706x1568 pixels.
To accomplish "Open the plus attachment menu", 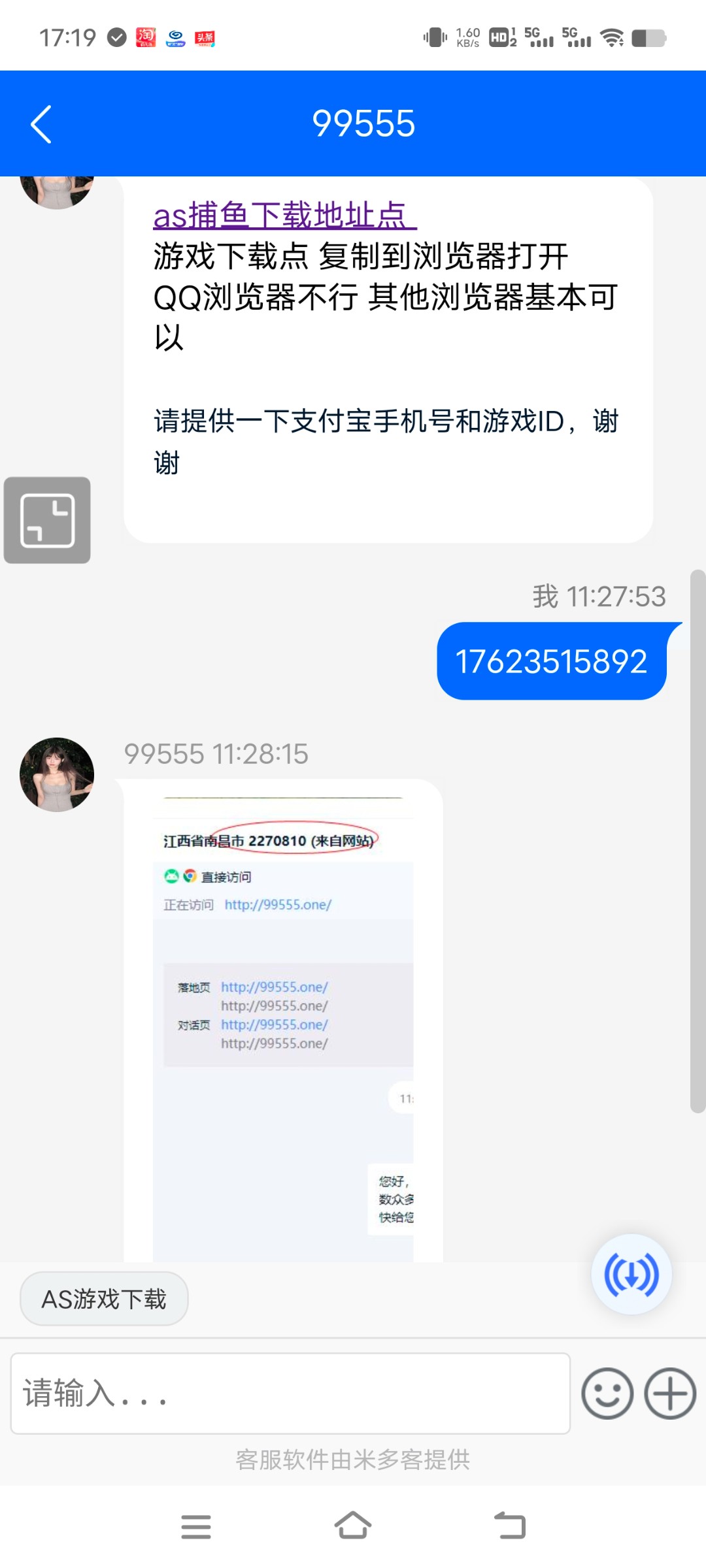I will click(x=670, y=1393).
